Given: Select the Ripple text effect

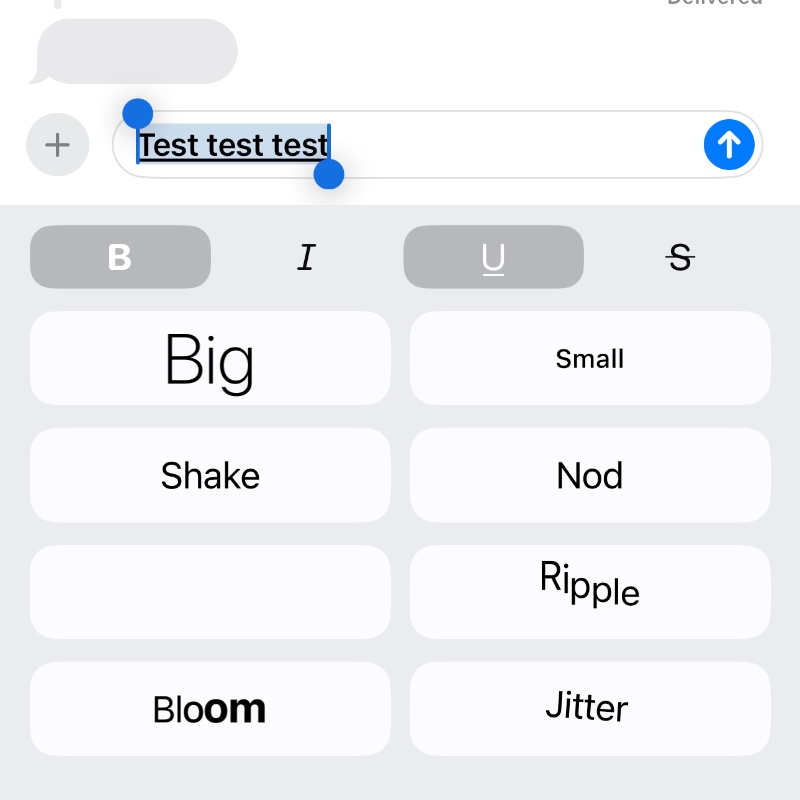Looking at the screenshot, I should pos(590,592).
